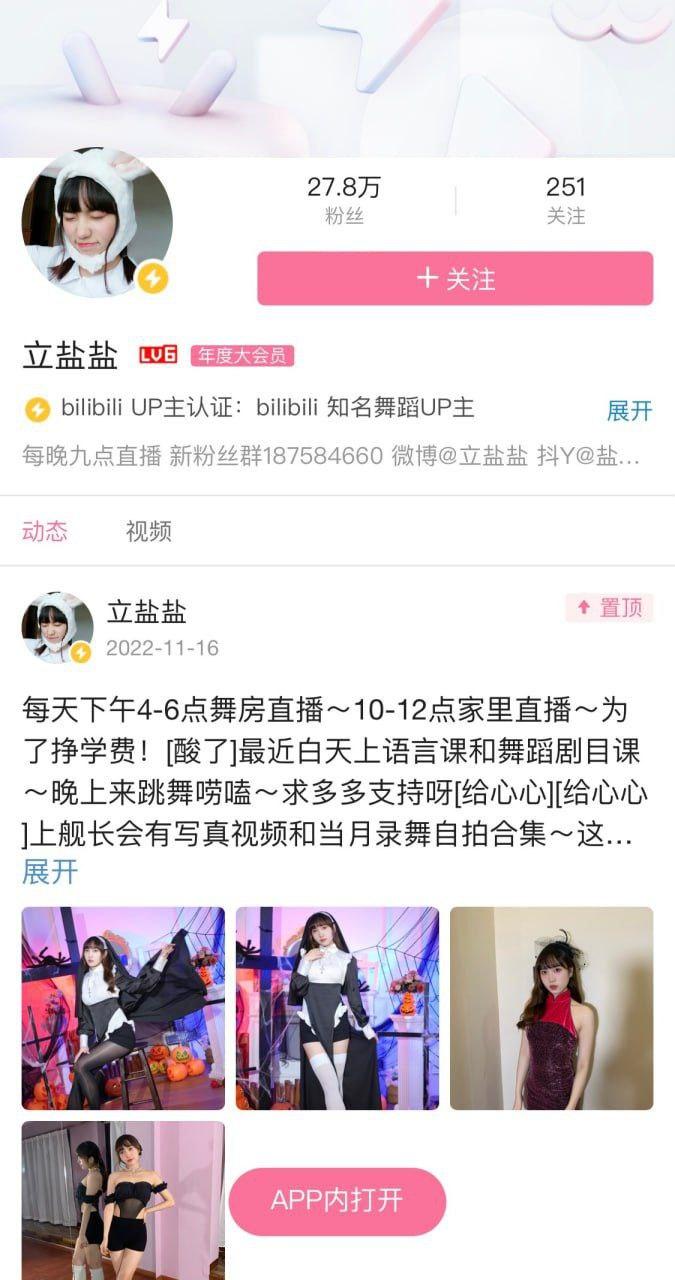Tap the APP内打开 button
This screenshot has width=675, height=1280.
point(337,1201)
